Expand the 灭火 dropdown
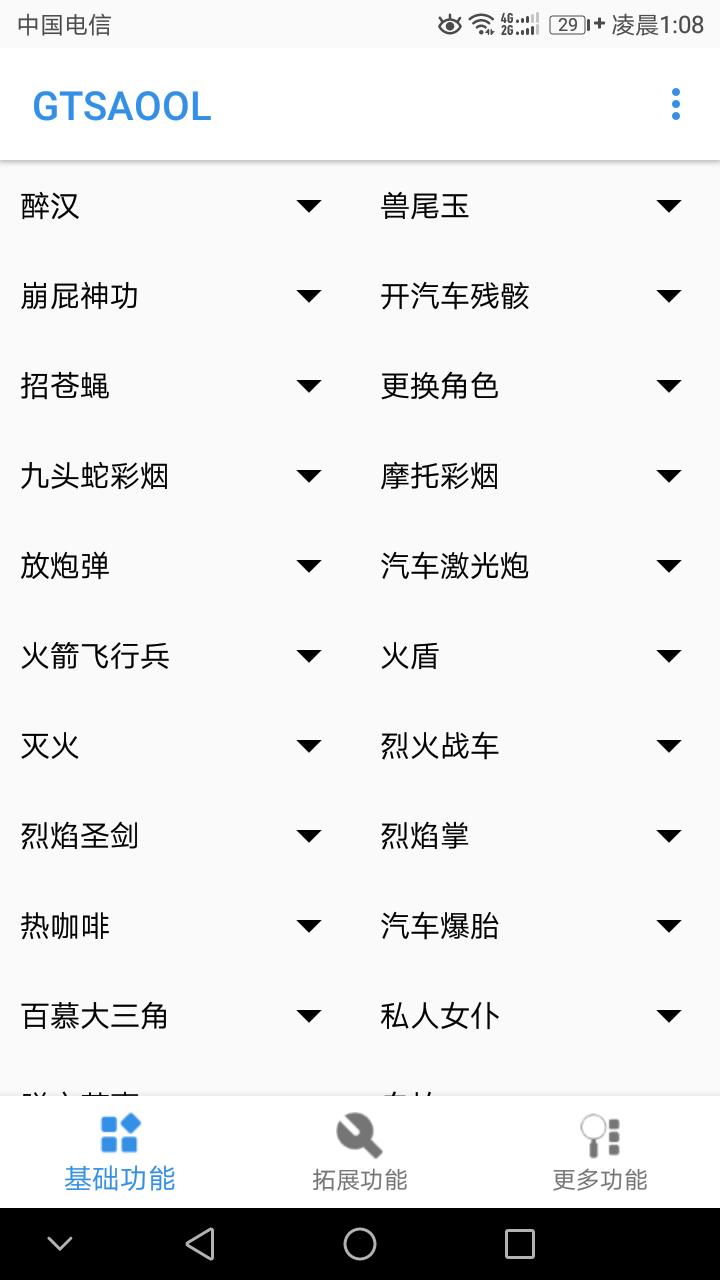The image size is (720, 1280). (171, 746)
